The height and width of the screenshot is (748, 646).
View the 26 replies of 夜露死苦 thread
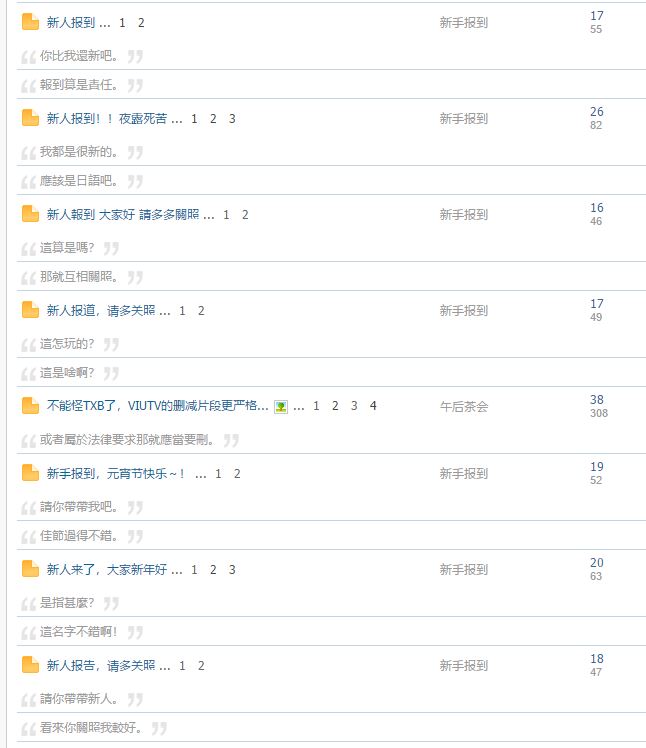[597, 112]
